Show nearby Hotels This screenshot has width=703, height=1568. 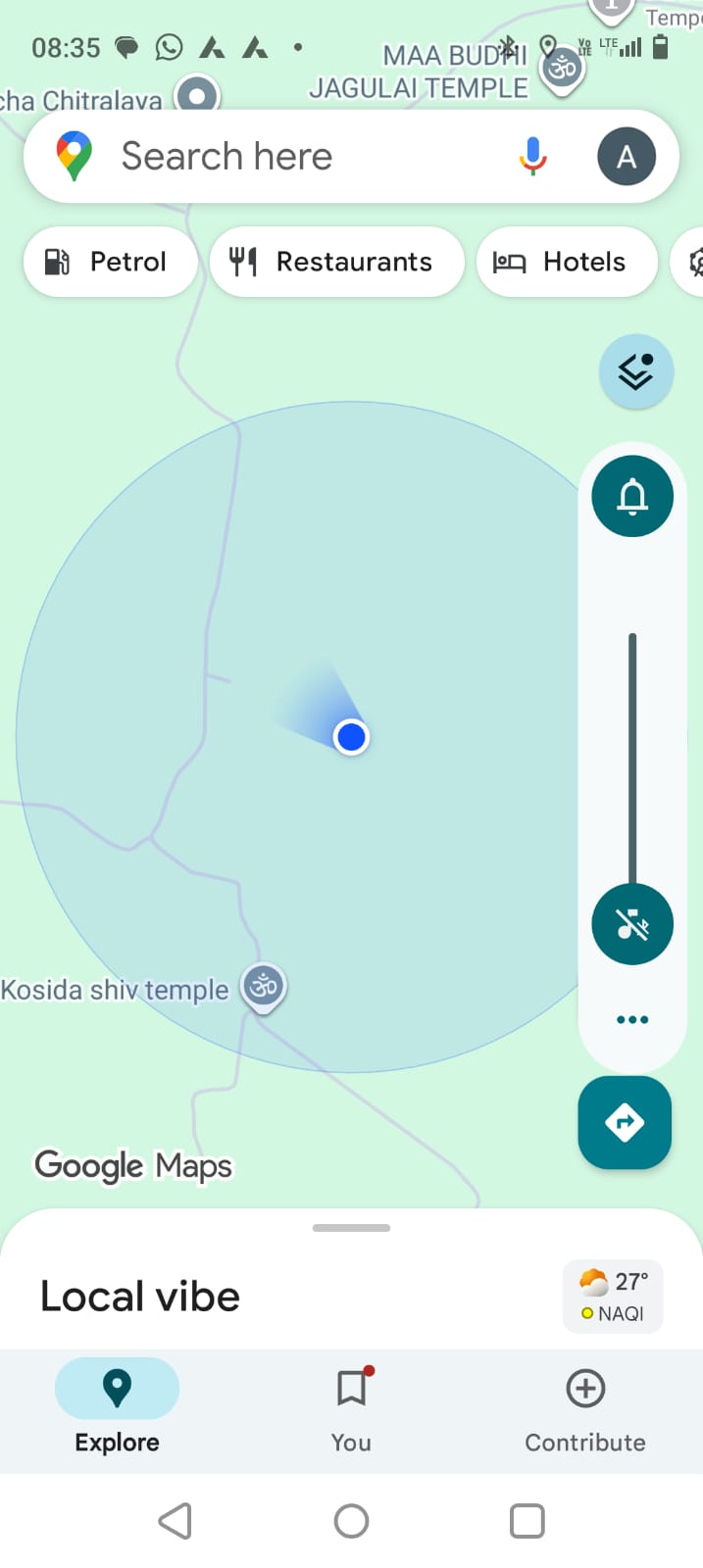pyautogui.click(x=566, y=262)
